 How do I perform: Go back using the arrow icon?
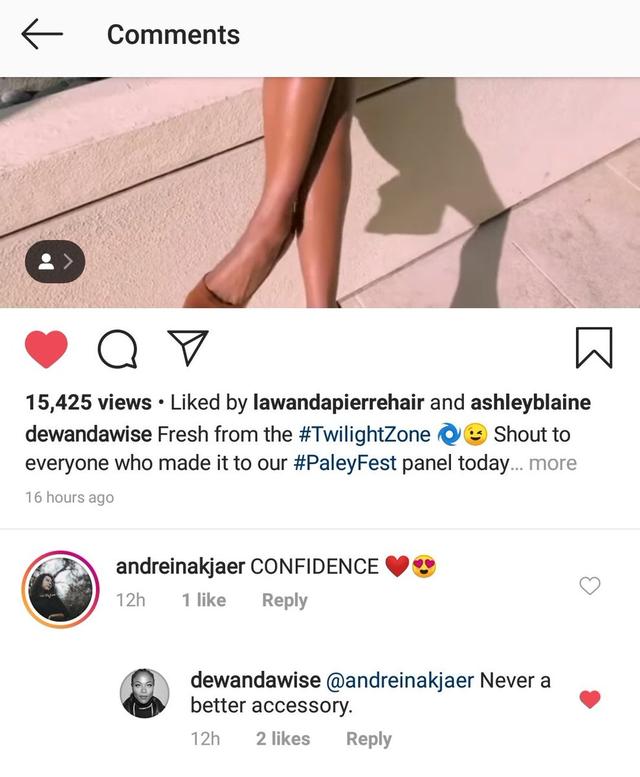42,34
